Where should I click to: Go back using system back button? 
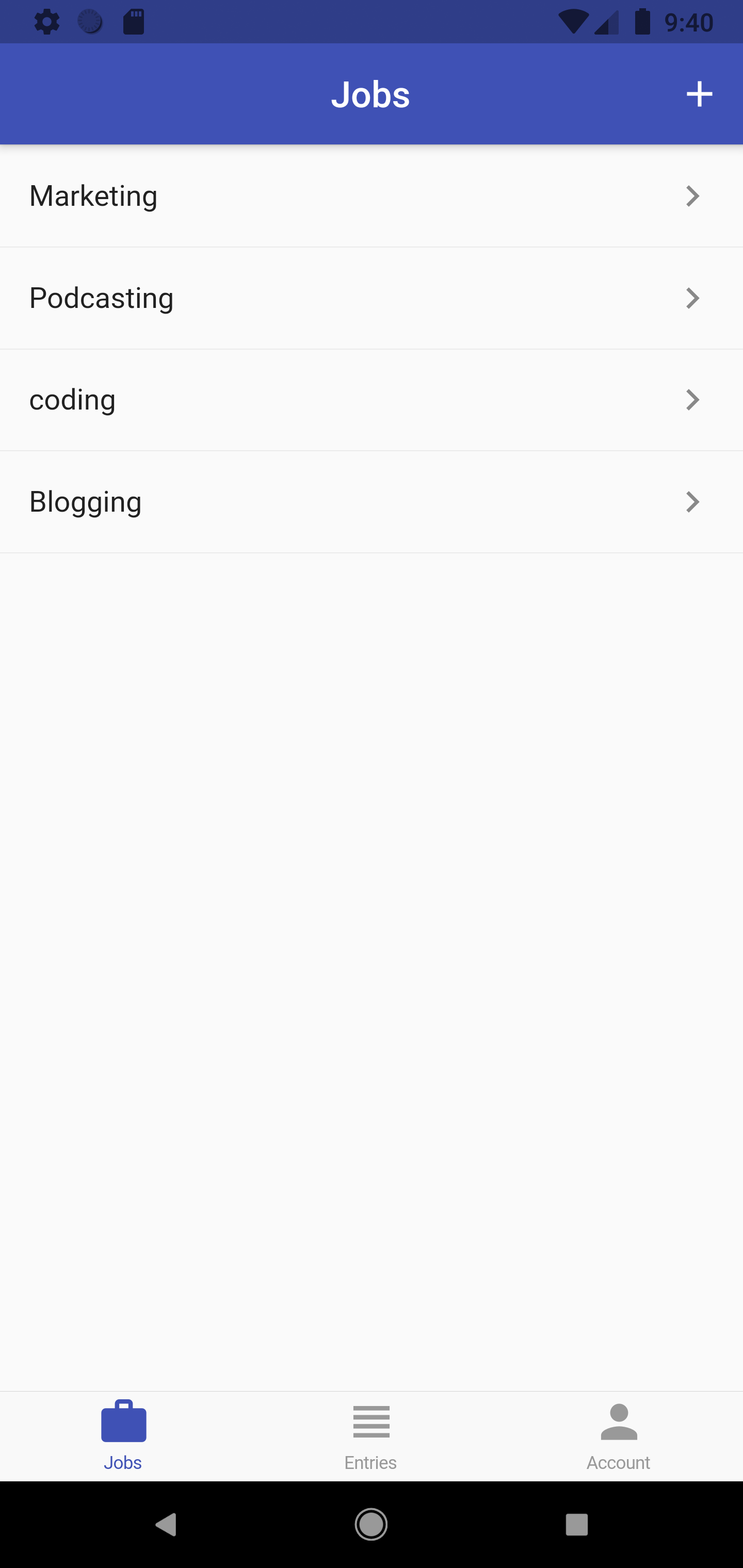point(166,1525)
